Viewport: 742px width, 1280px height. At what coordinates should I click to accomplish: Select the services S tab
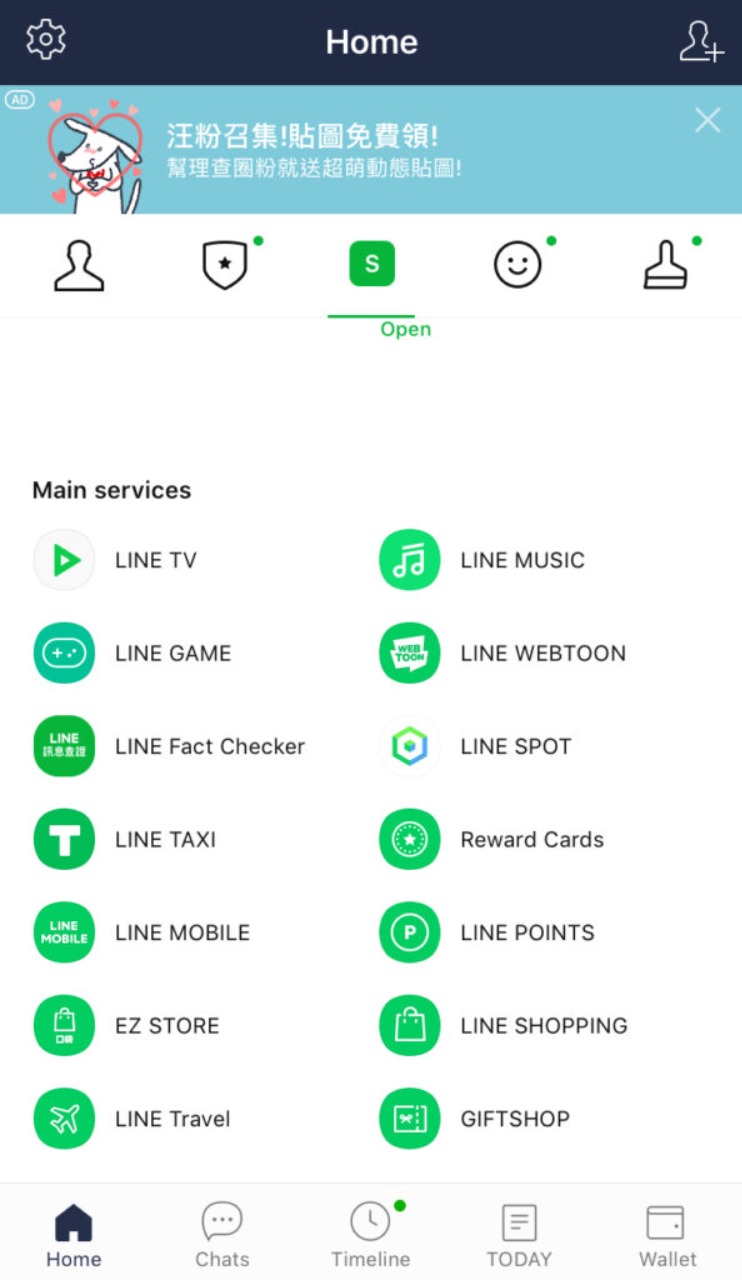coord(371,265)
